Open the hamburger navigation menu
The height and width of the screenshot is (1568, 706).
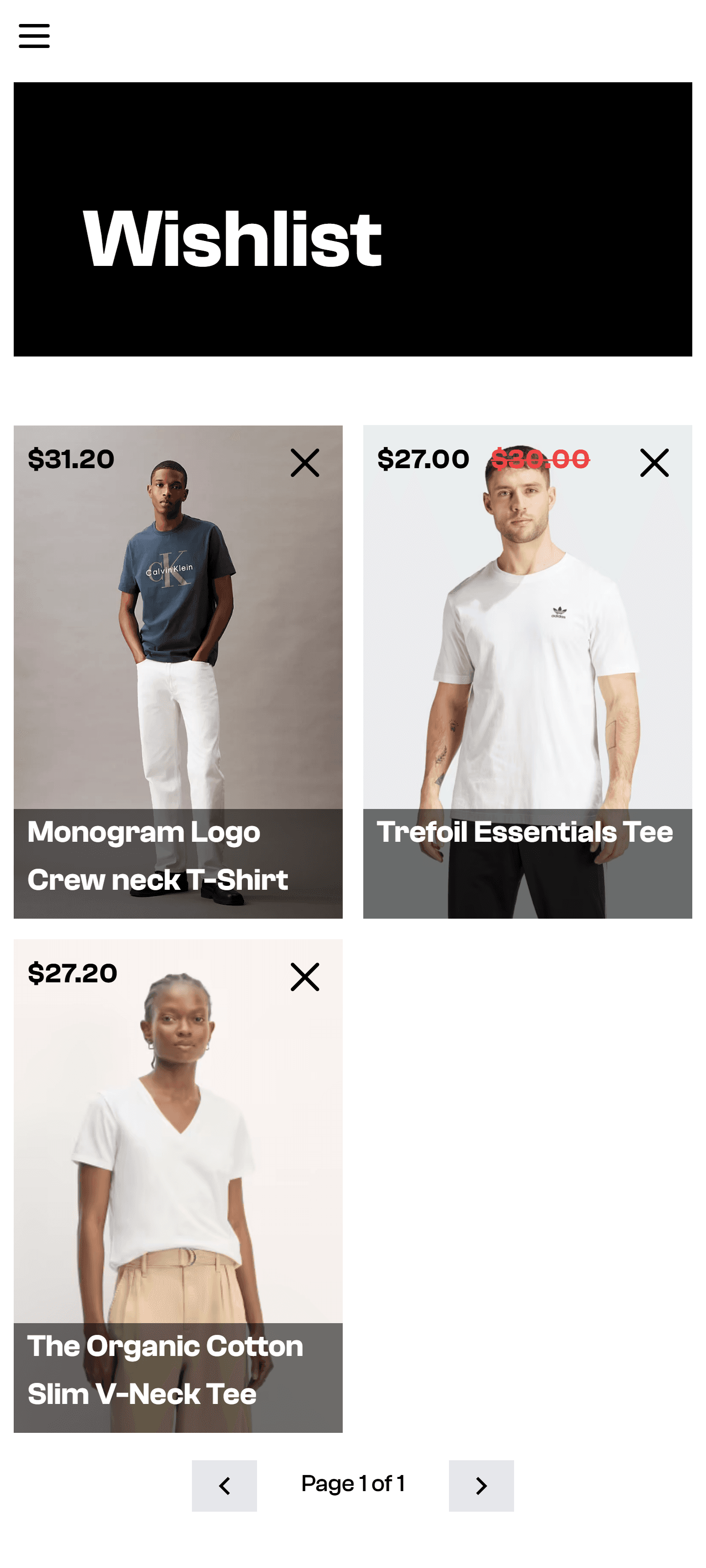click(x=34, y=36)
